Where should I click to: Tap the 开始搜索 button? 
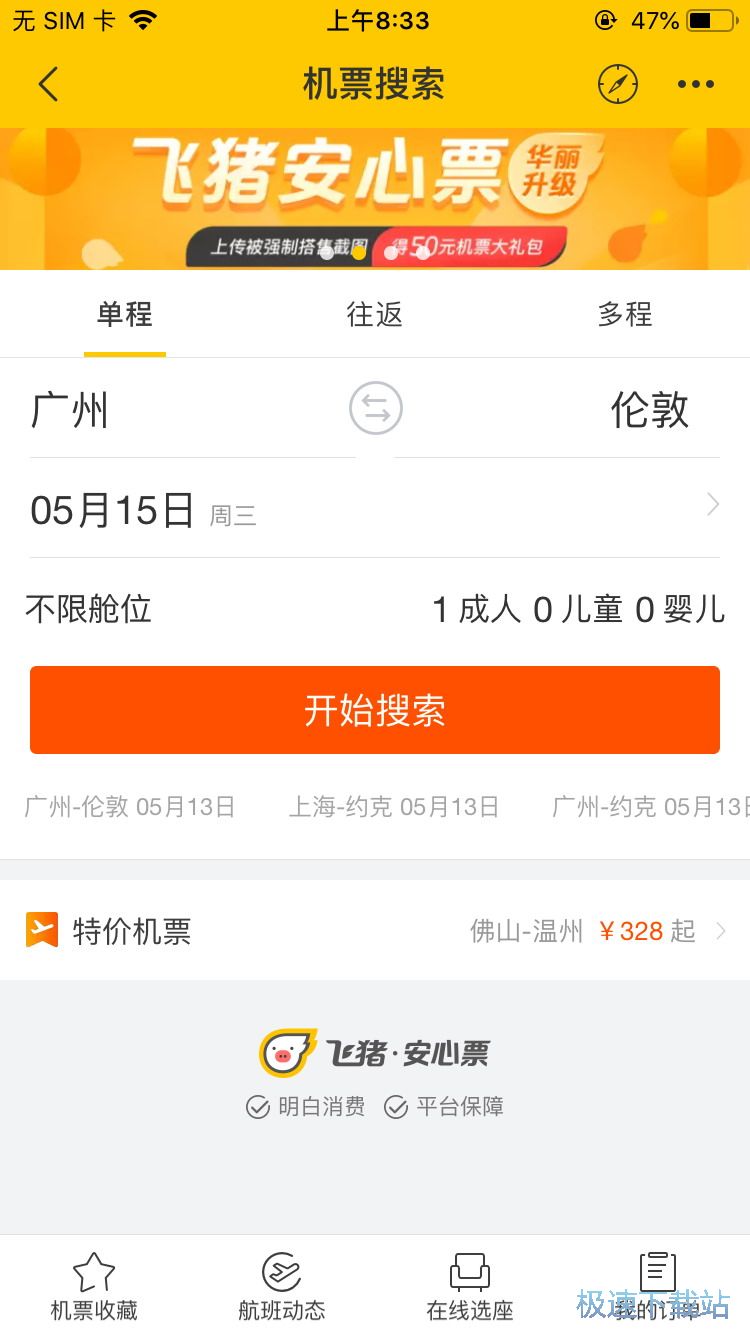(375, 710)
